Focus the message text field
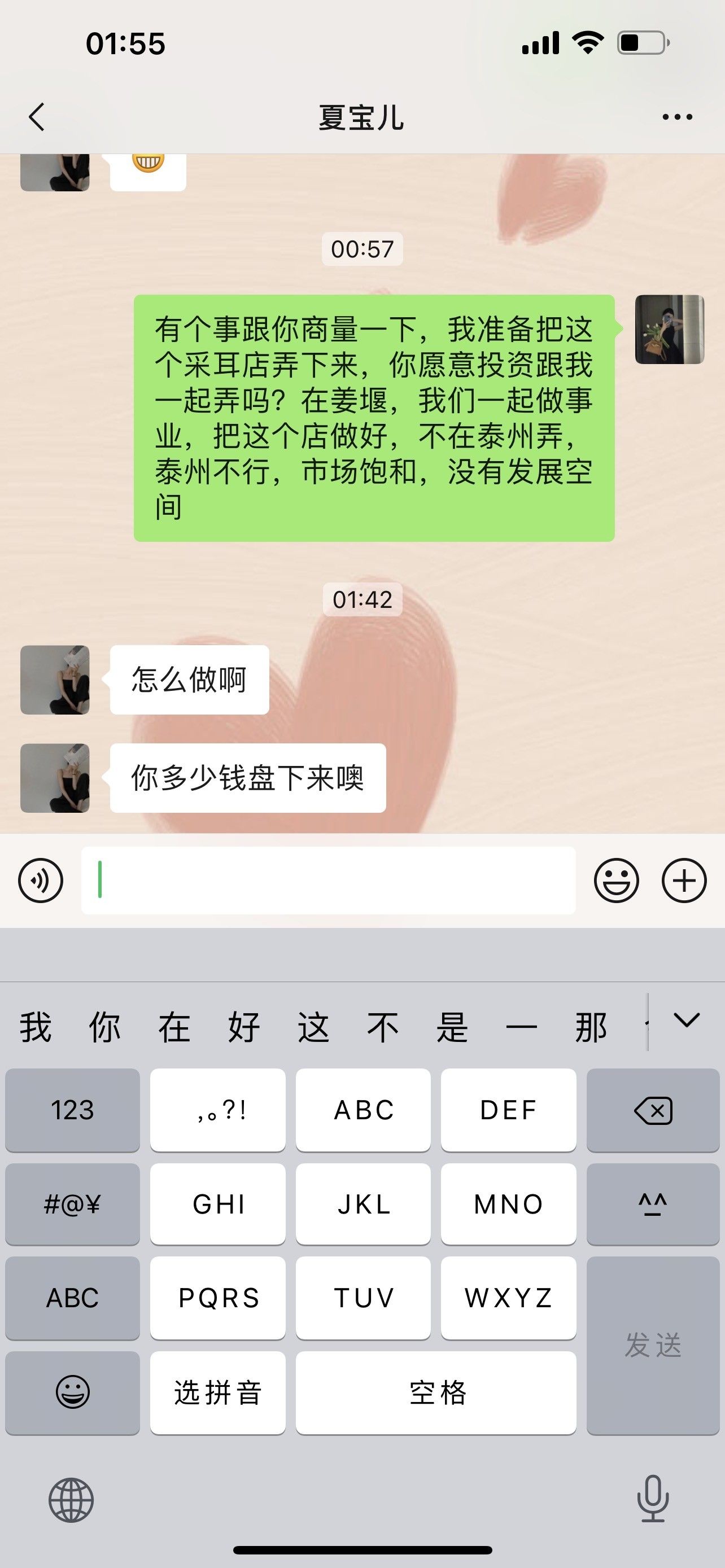Image resolution: width=725 pixels, height=1568 pixels. pos(329,880)
